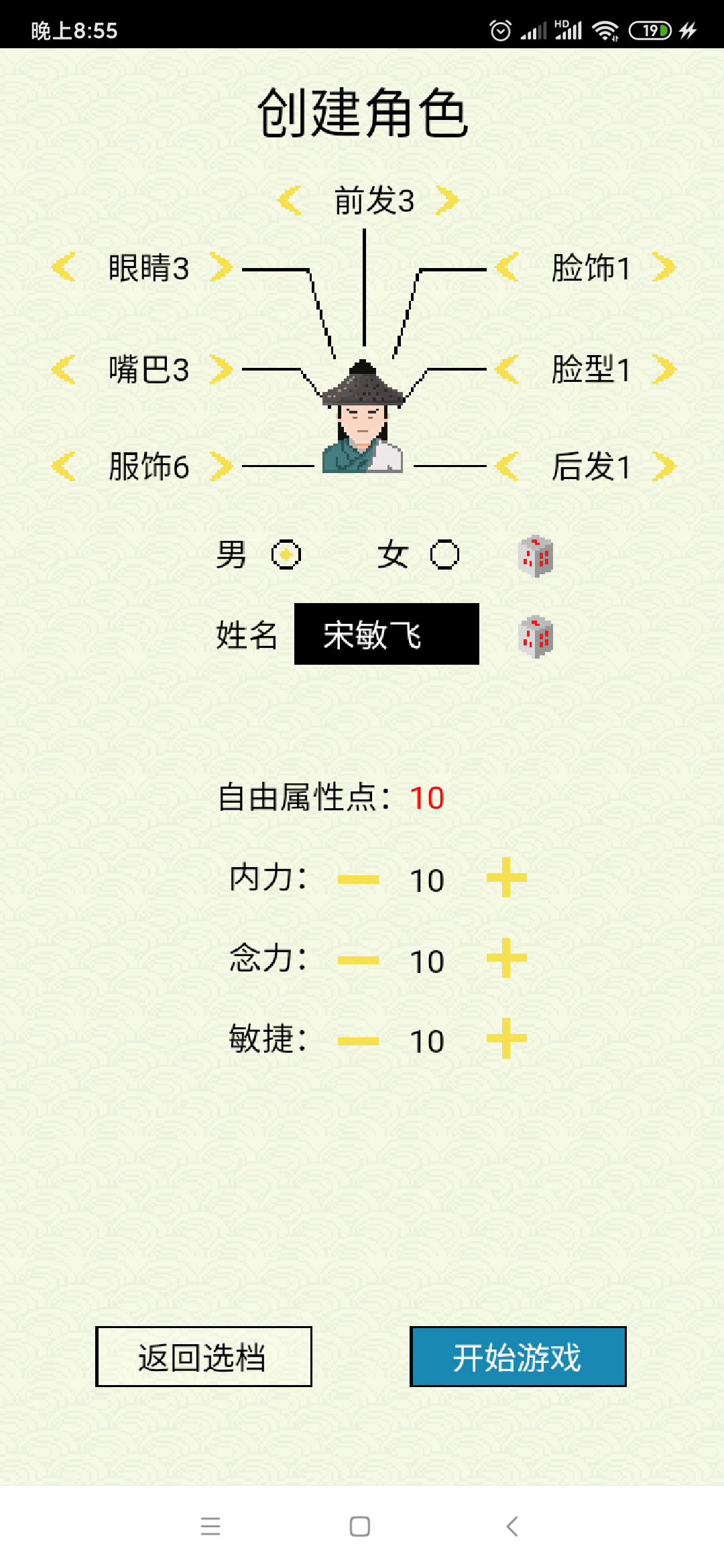724x1568 pixels.
Task: Select the 男 male gender option
Action: 286,555
